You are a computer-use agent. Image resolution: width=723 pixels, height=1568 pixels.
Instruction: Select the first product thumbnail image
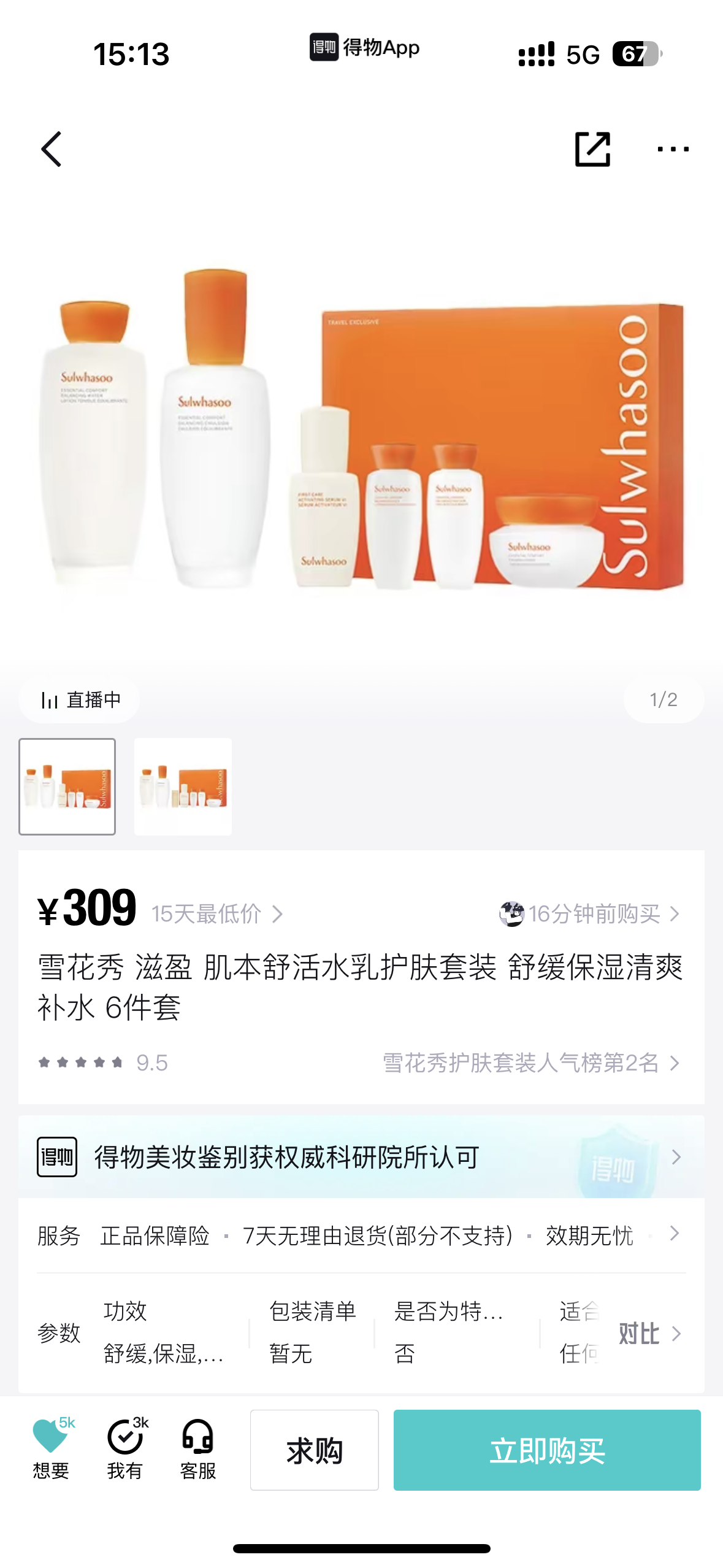tap(67, 786)
